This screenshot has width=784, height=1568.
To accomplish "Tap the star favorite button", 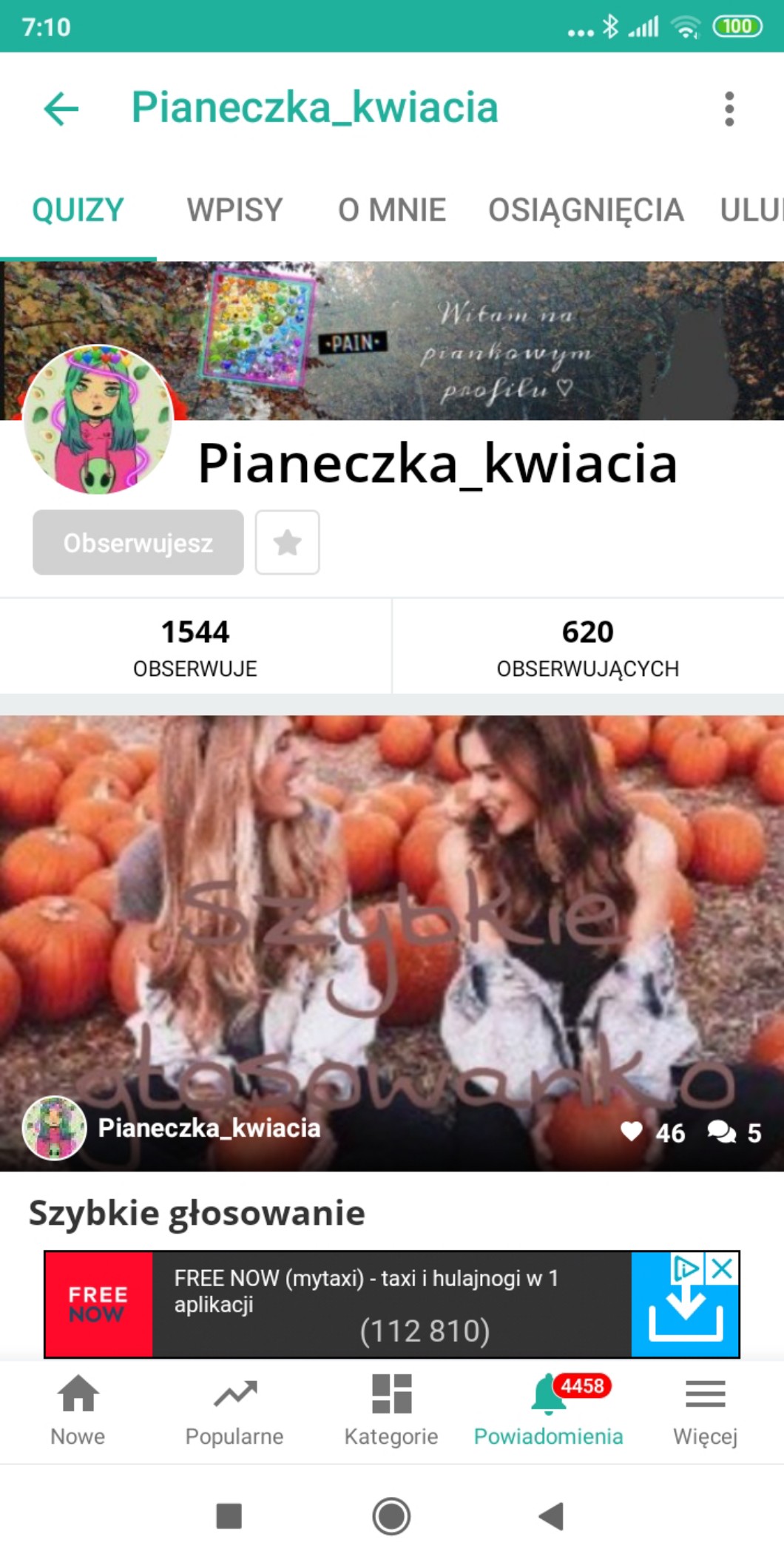I will pos(287,543).
